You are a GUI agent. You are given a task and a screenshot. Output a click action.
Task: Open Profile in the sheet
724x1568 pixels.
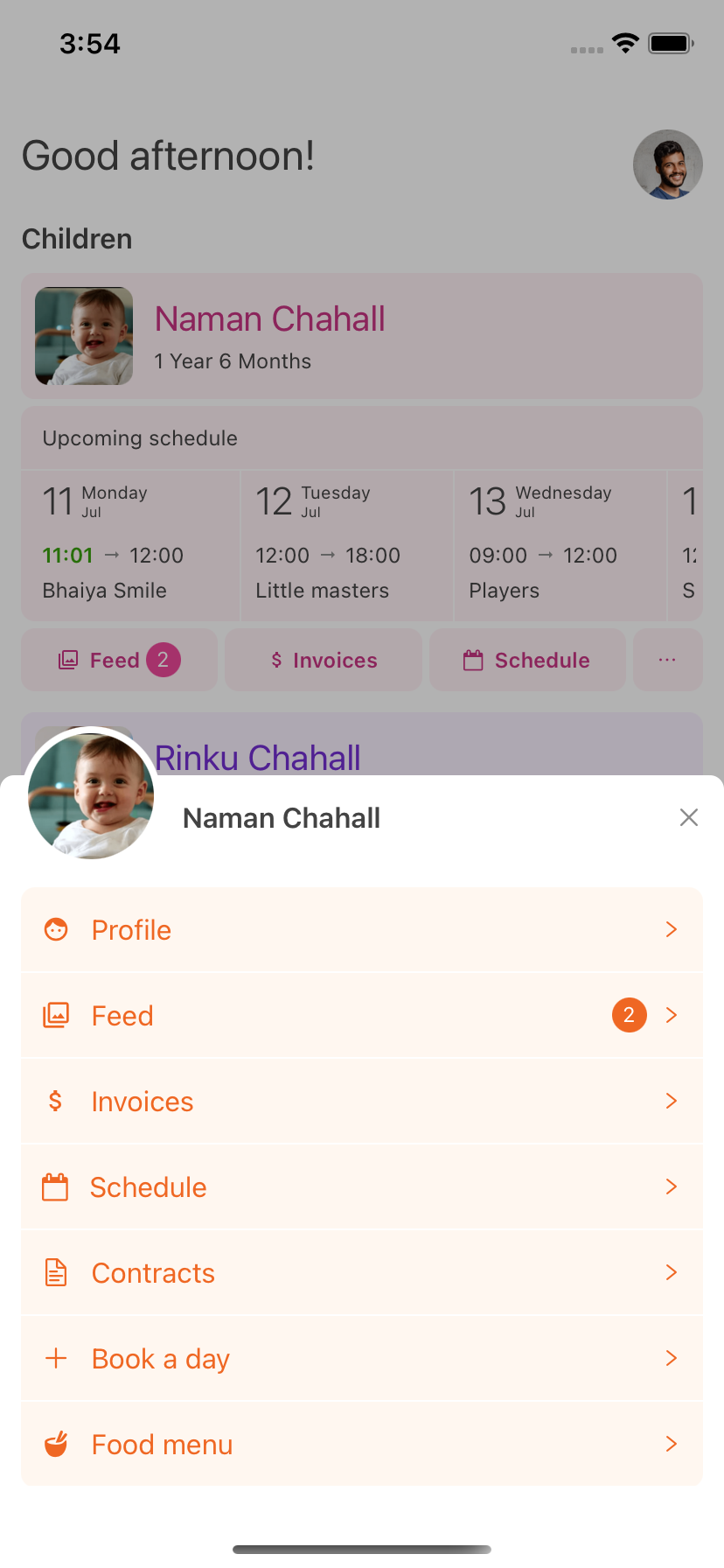tap(361, 929)
